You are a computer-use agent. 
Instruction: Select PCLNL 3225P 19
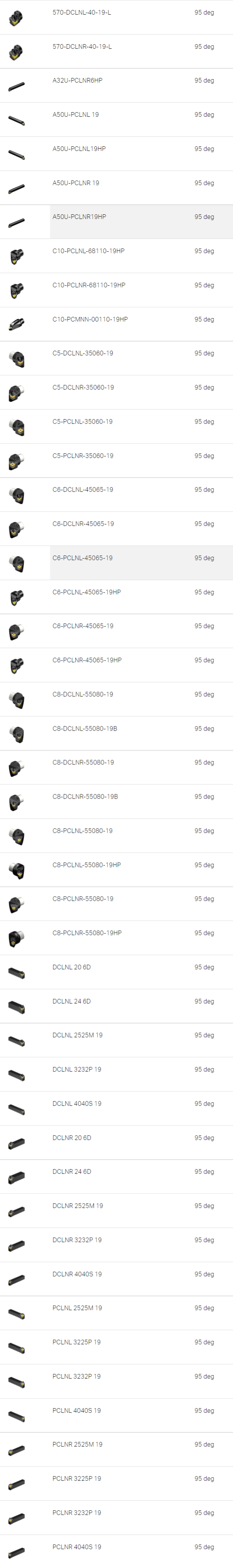click(76, 1342)
